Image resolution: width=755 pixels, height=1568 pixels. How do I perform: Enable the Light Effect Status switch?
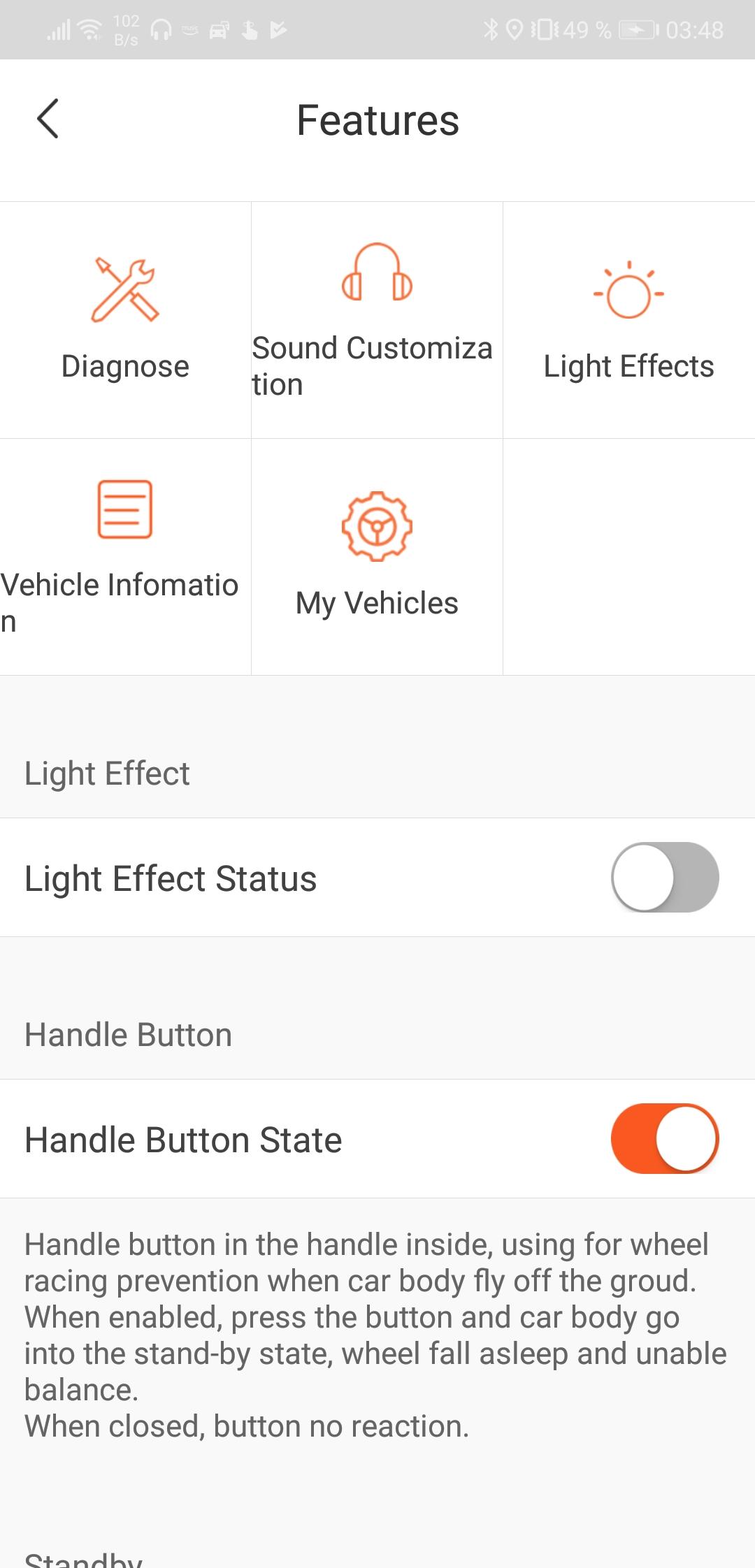pos(665,877)
